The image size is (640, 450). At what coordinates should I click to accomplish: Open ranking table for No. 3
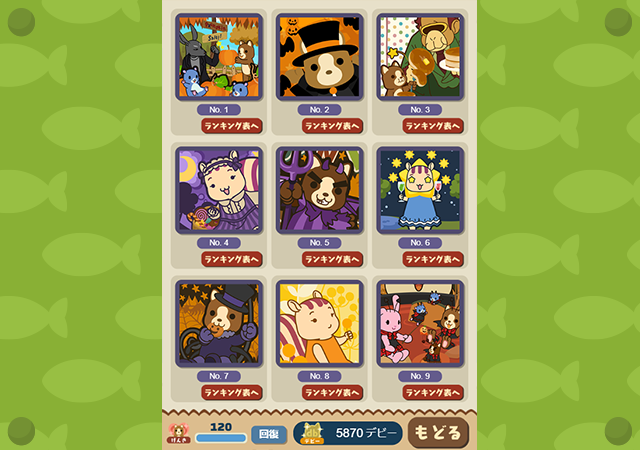click(433, 126)
